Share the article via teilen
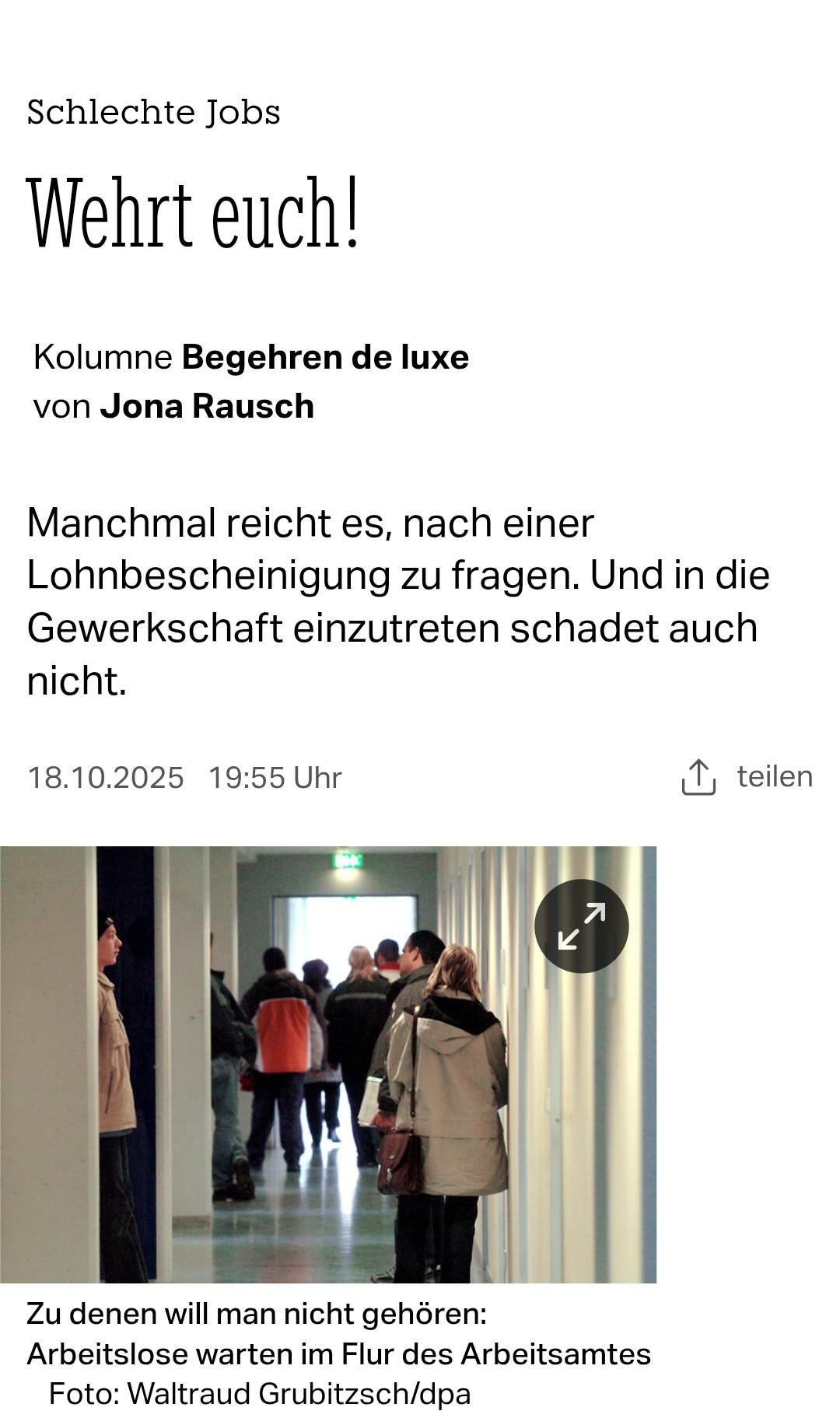The width and height of the screenshot is (840, 1418). click(747, 777)
